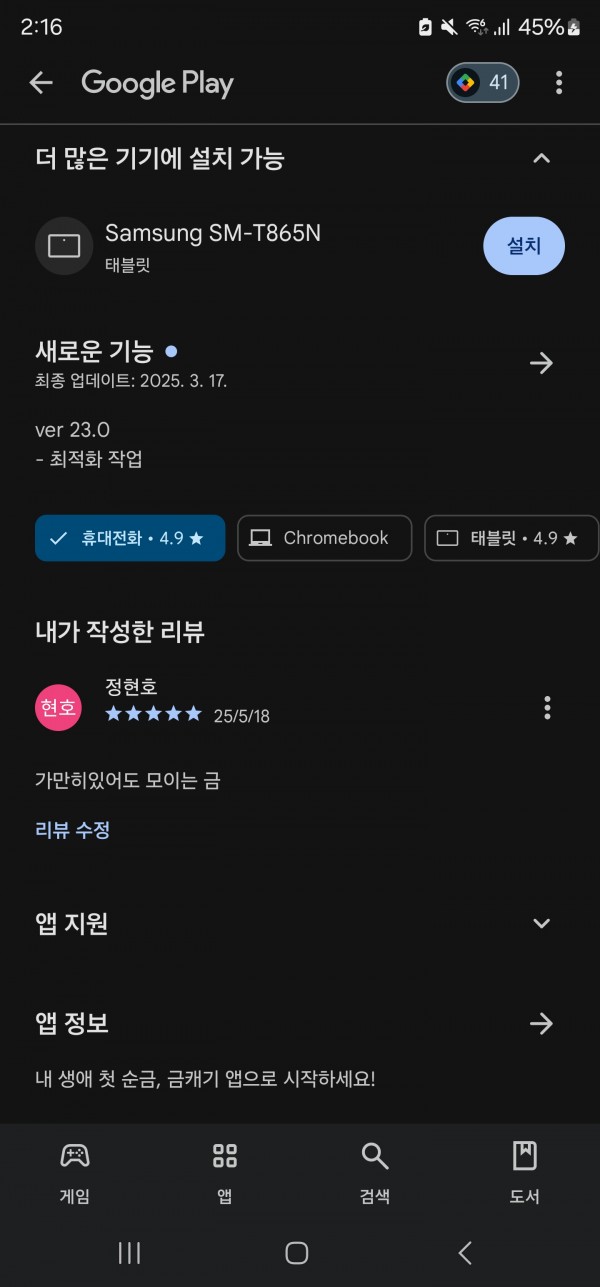Open the system recent apps button
Screen dimensions: 600x1287
(129, 1253)
